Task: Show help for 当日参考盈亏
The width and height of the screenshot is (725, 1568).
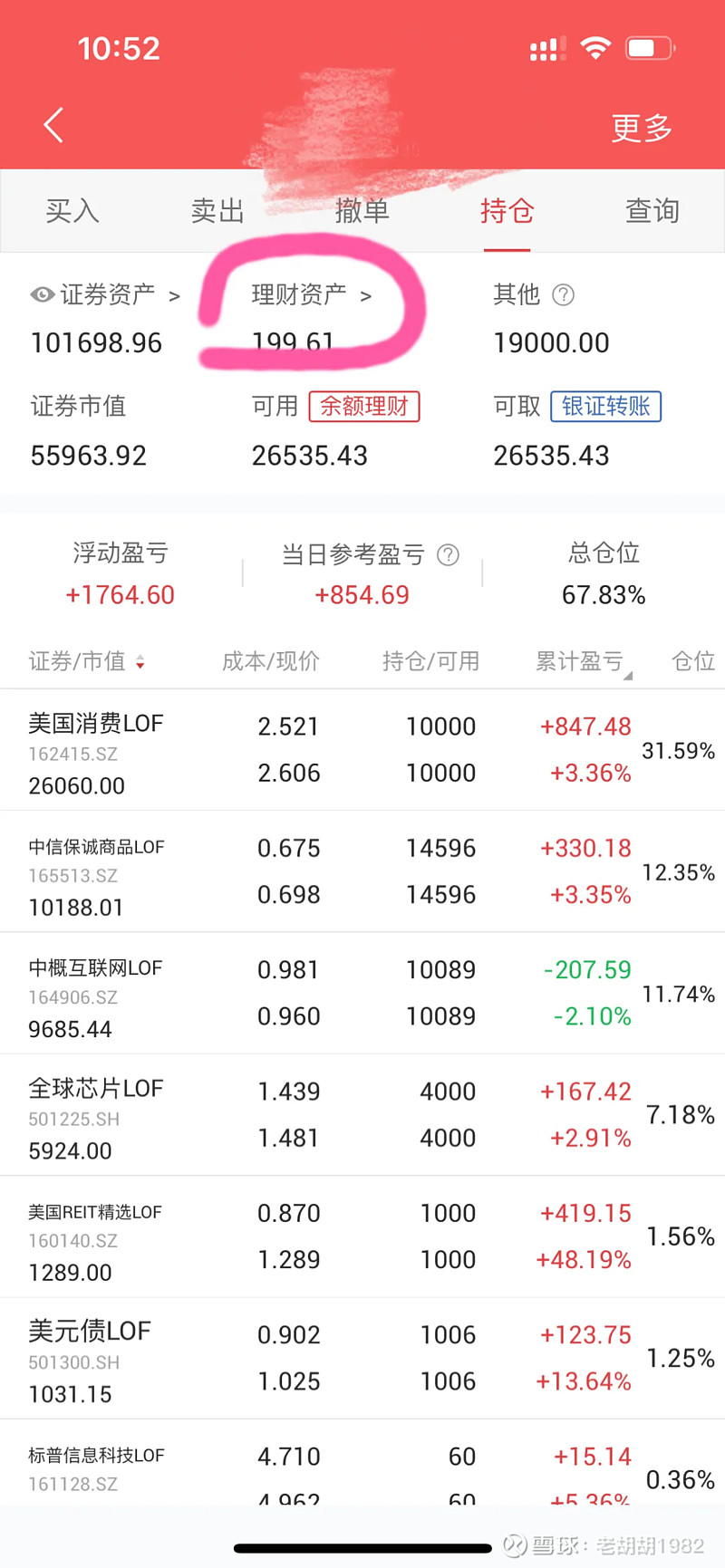Action: (448, 554)
